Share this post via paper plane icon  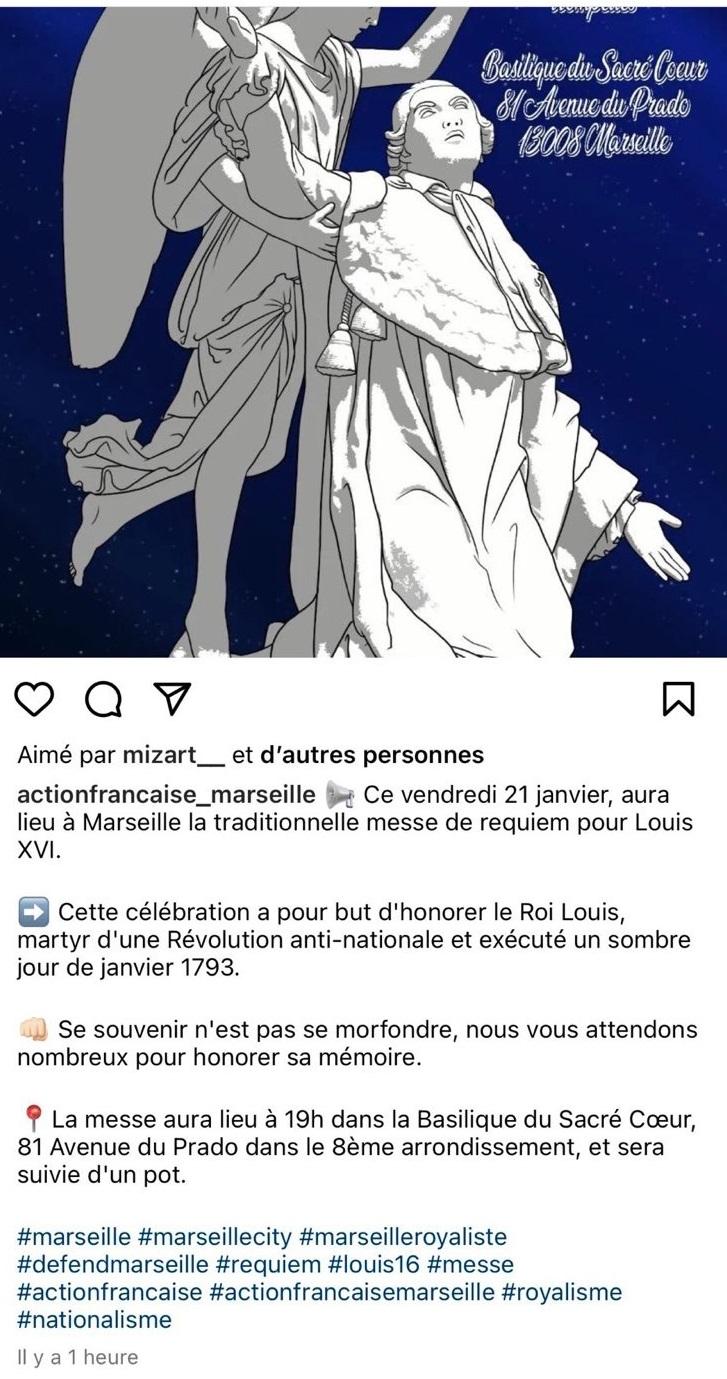tap(163, 700)
